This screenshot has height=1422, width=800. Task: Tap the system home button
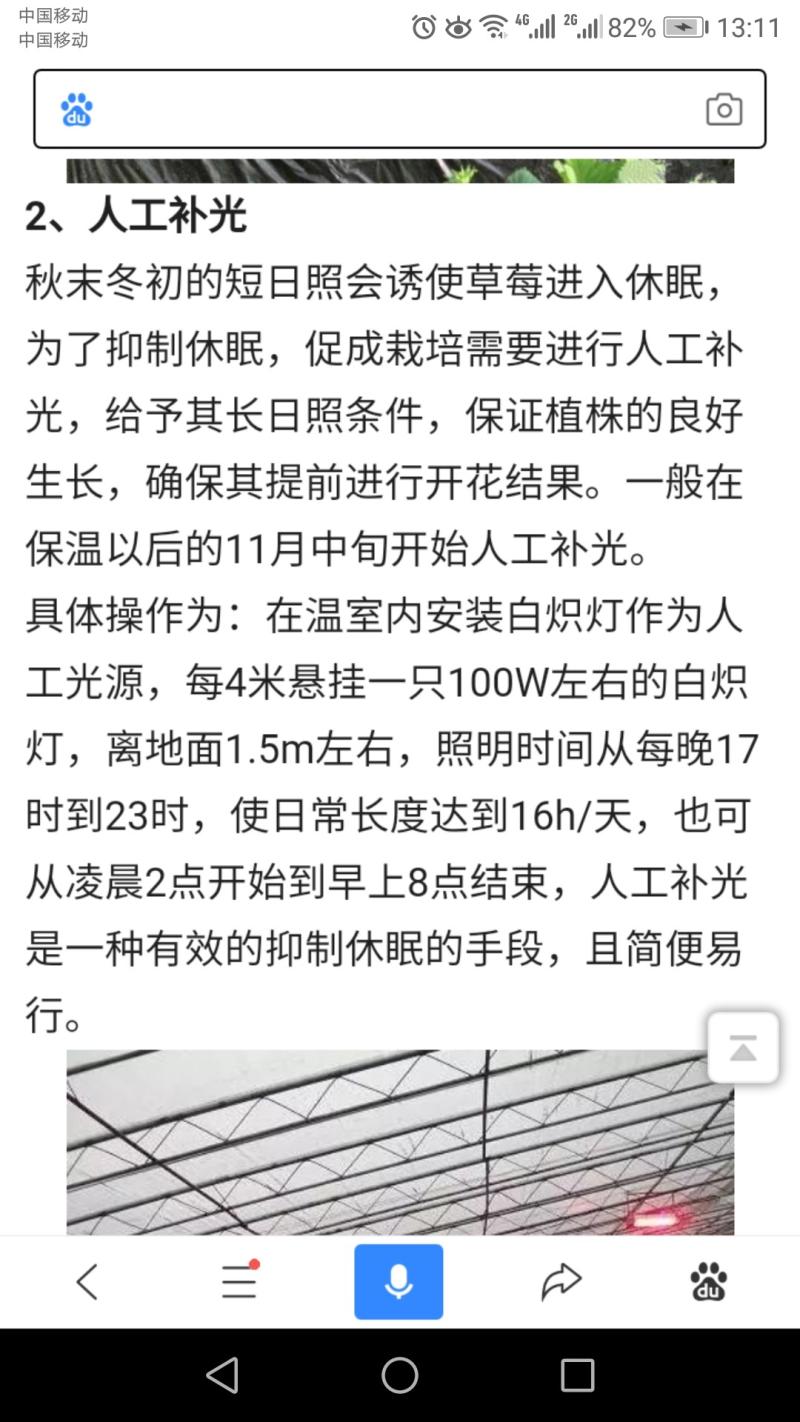[x=400, y=1375]
